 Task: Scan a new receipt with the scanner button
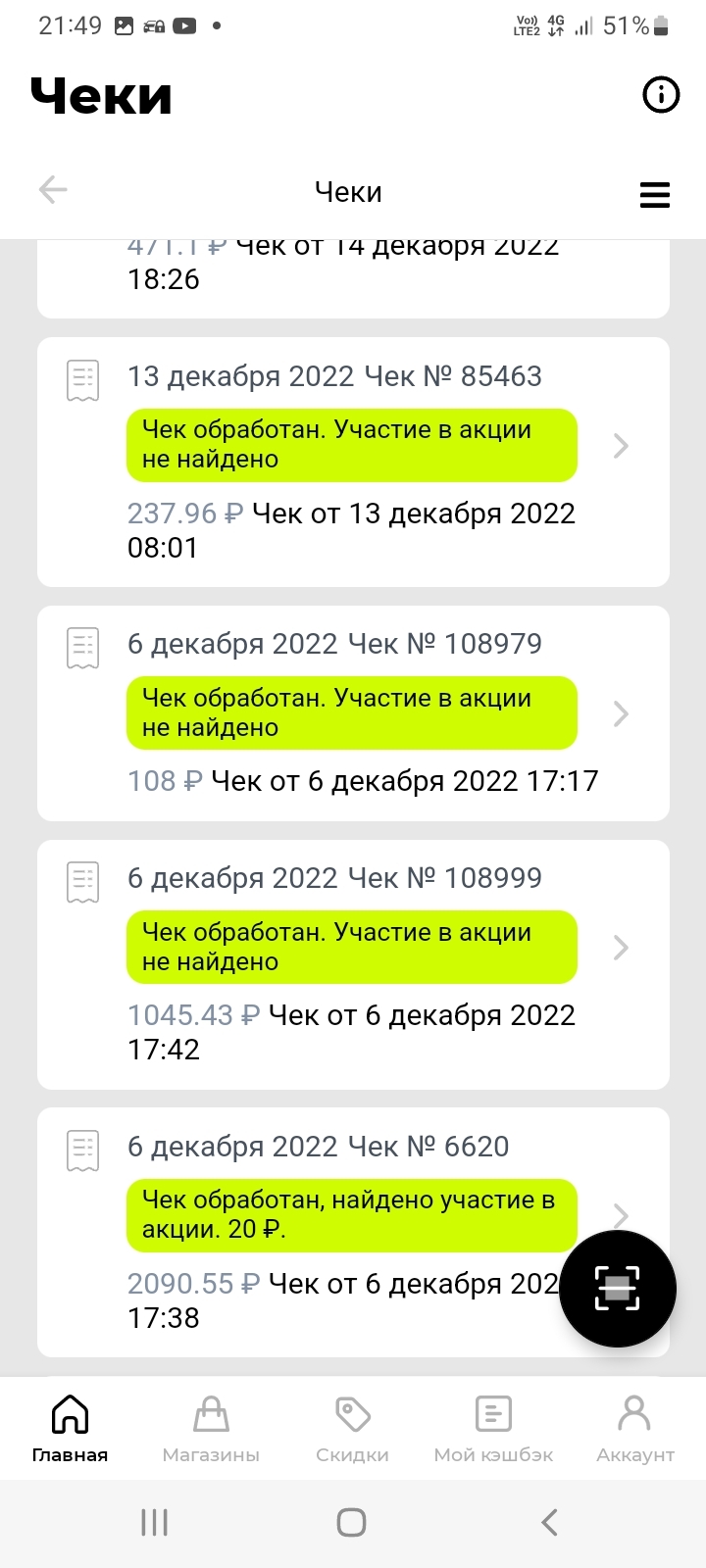coord(618,1288)
